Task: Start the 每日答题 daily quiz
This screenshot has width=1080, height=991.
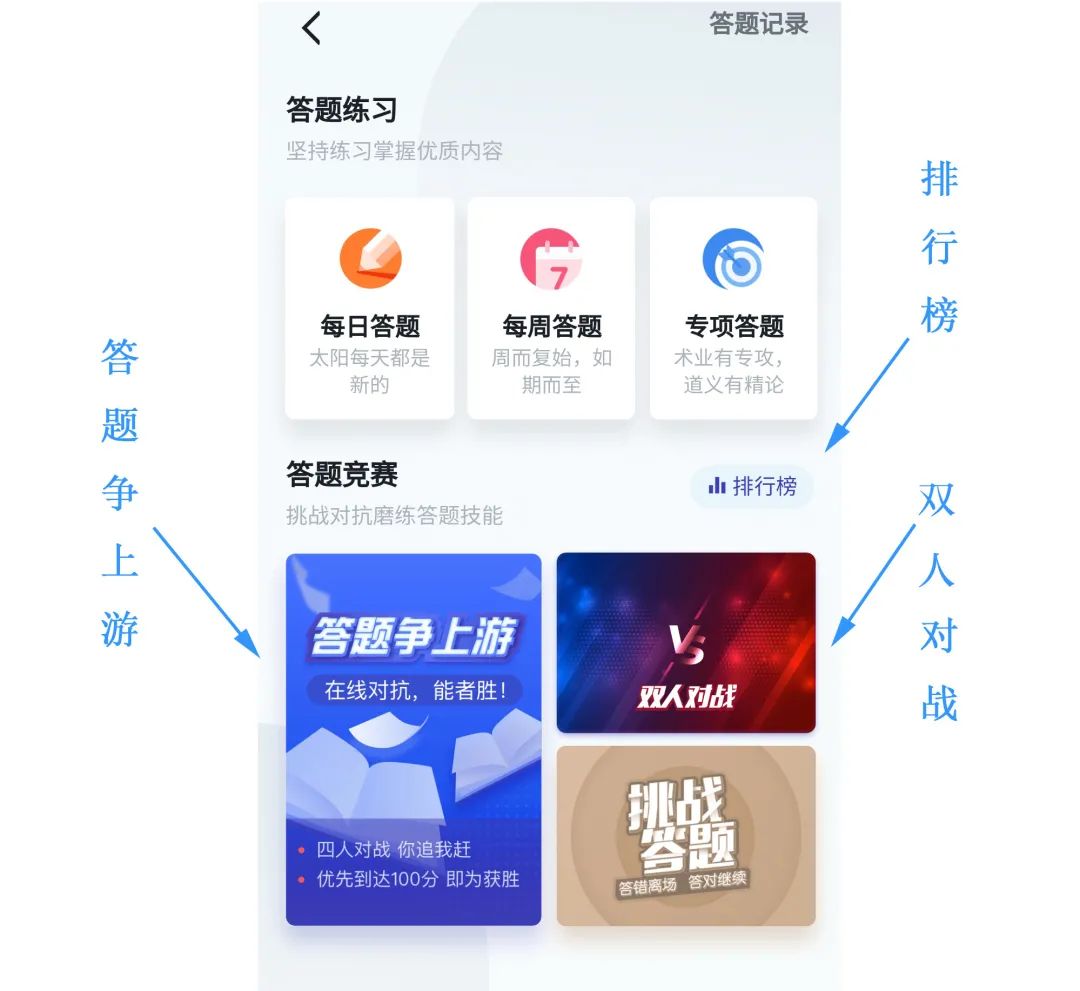Action: click(370, 308)
